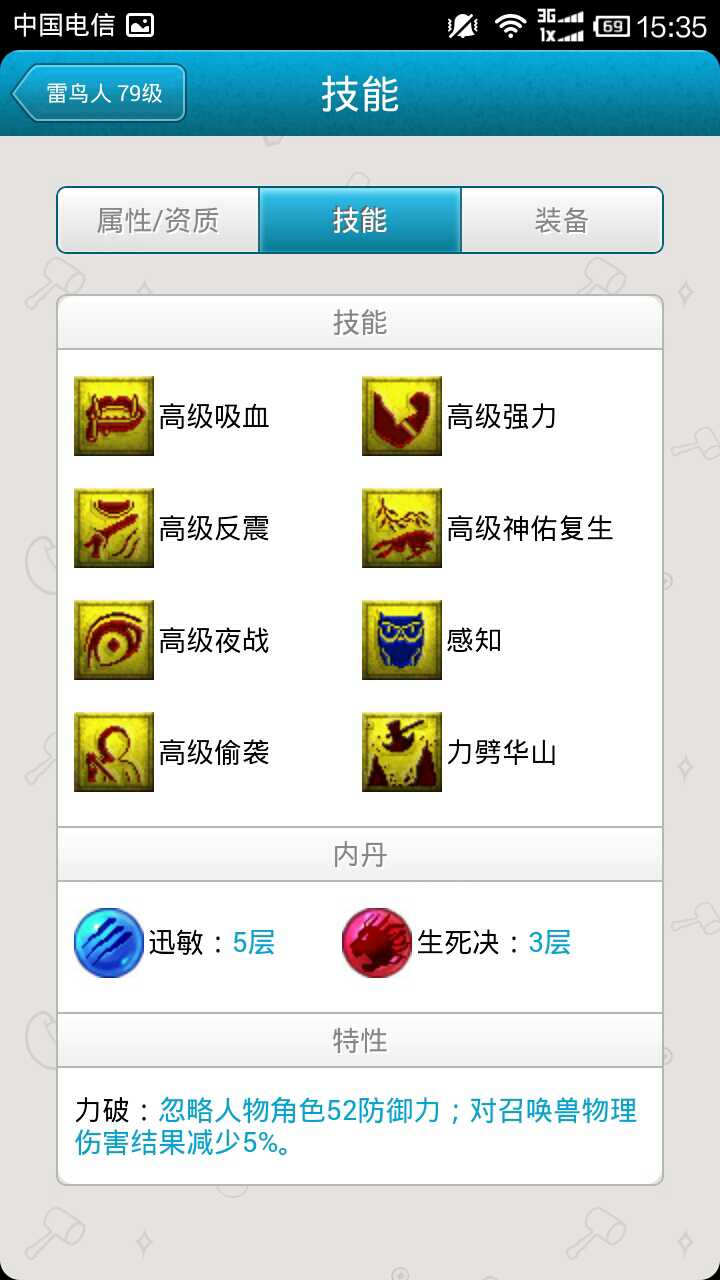Open the 力劈华山 skill

click(x=402, y=752)
